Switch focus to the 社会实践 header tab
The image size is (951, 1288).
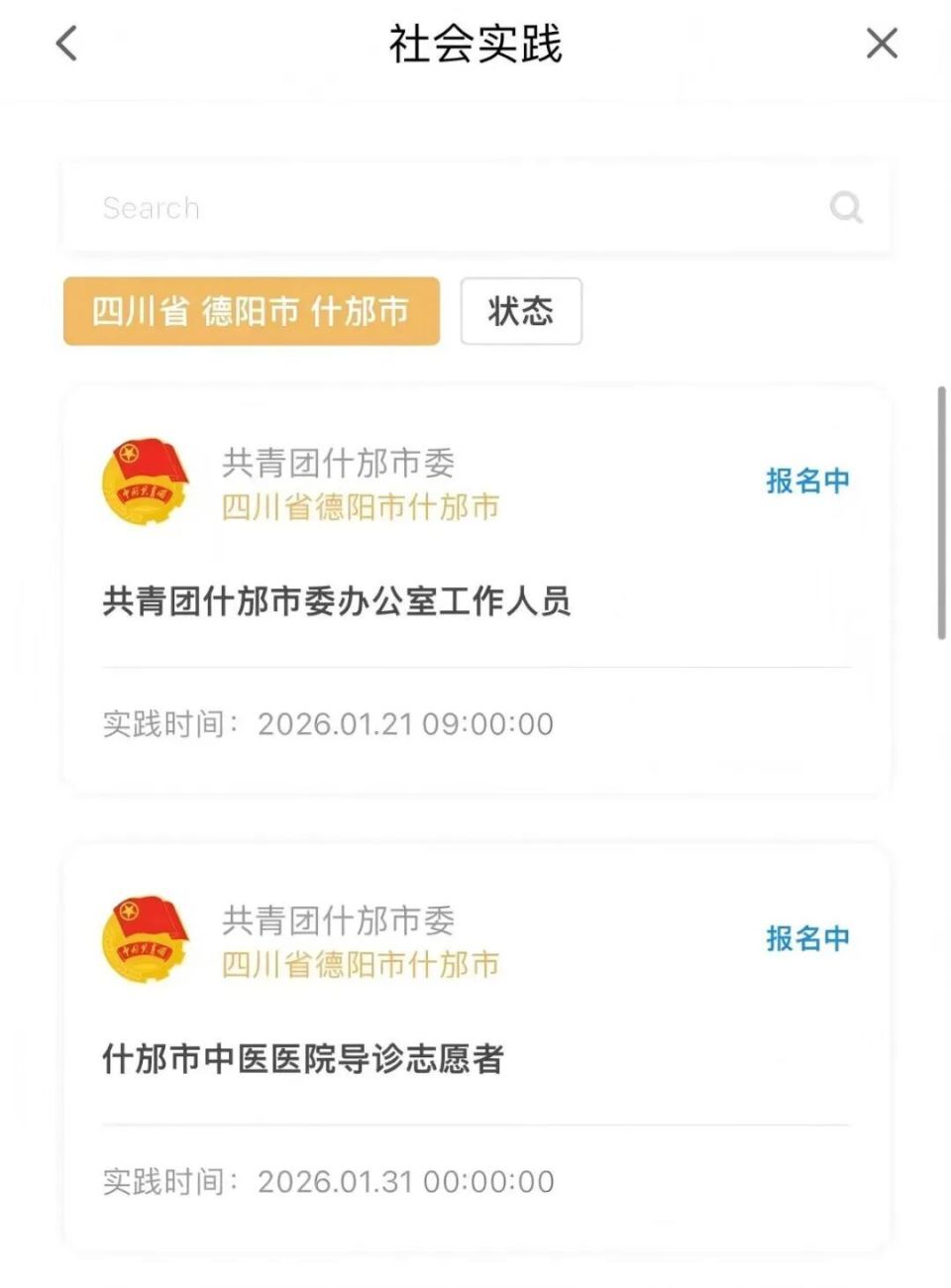click(x=475, y=44)
